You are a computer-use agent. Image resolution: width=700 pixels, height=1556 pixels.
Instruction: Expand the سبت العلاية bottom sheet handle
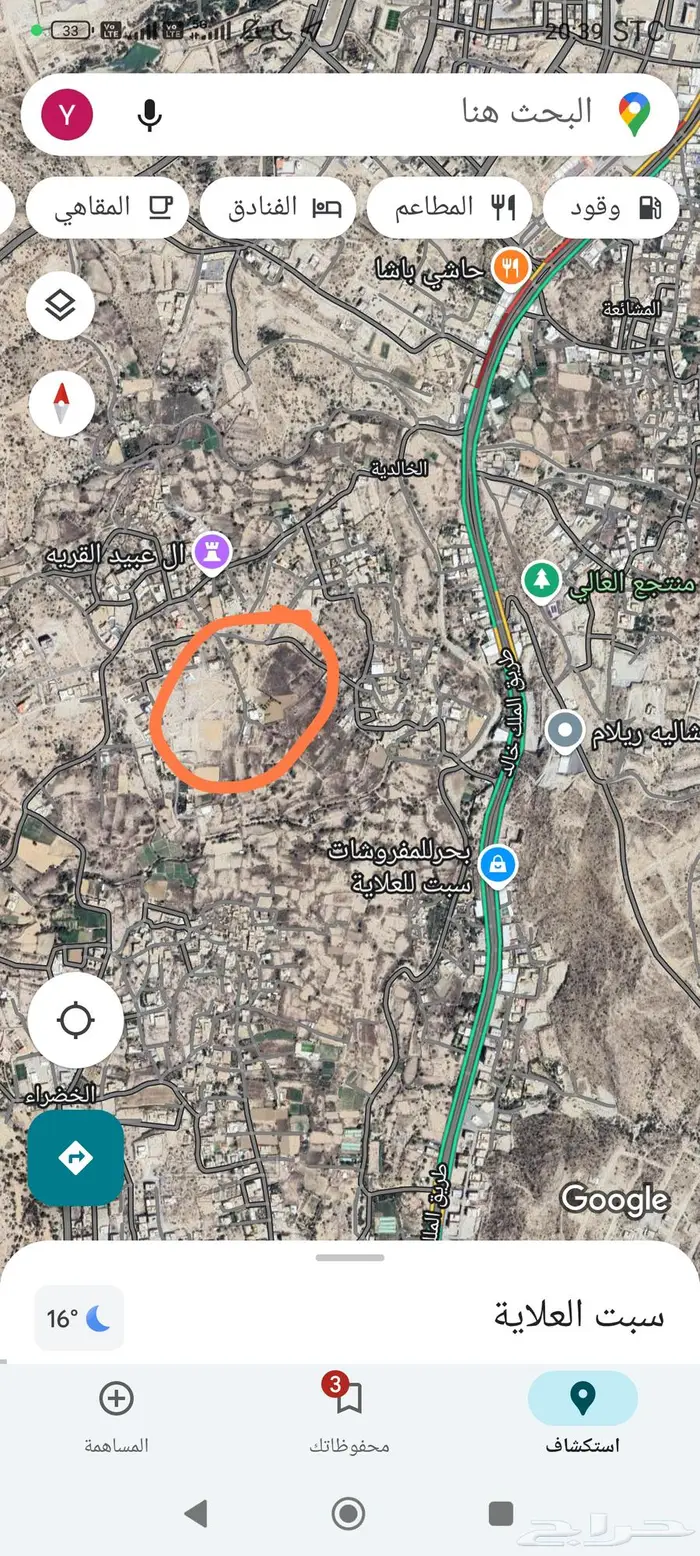[x=350, y=1257]
